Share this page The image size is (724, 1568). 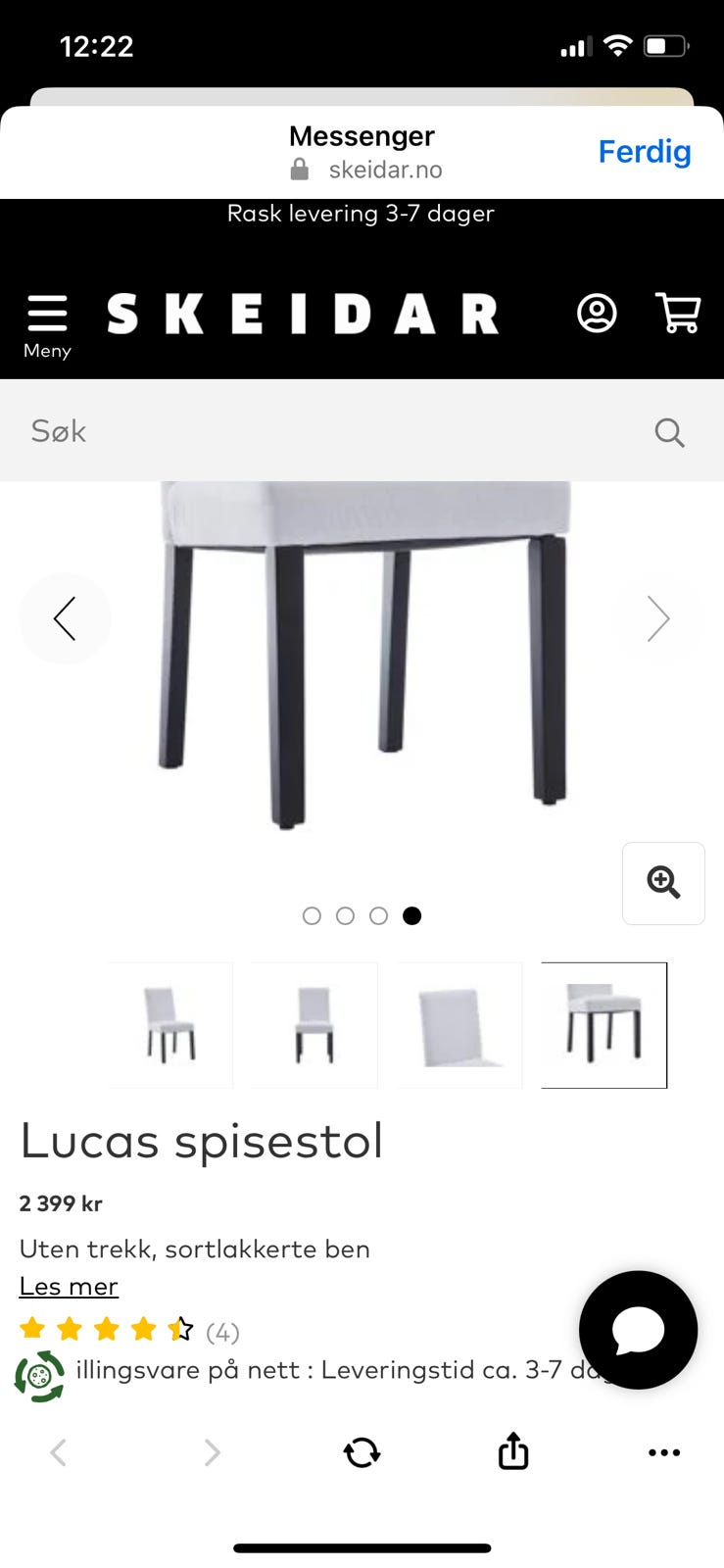[513, 1451]
